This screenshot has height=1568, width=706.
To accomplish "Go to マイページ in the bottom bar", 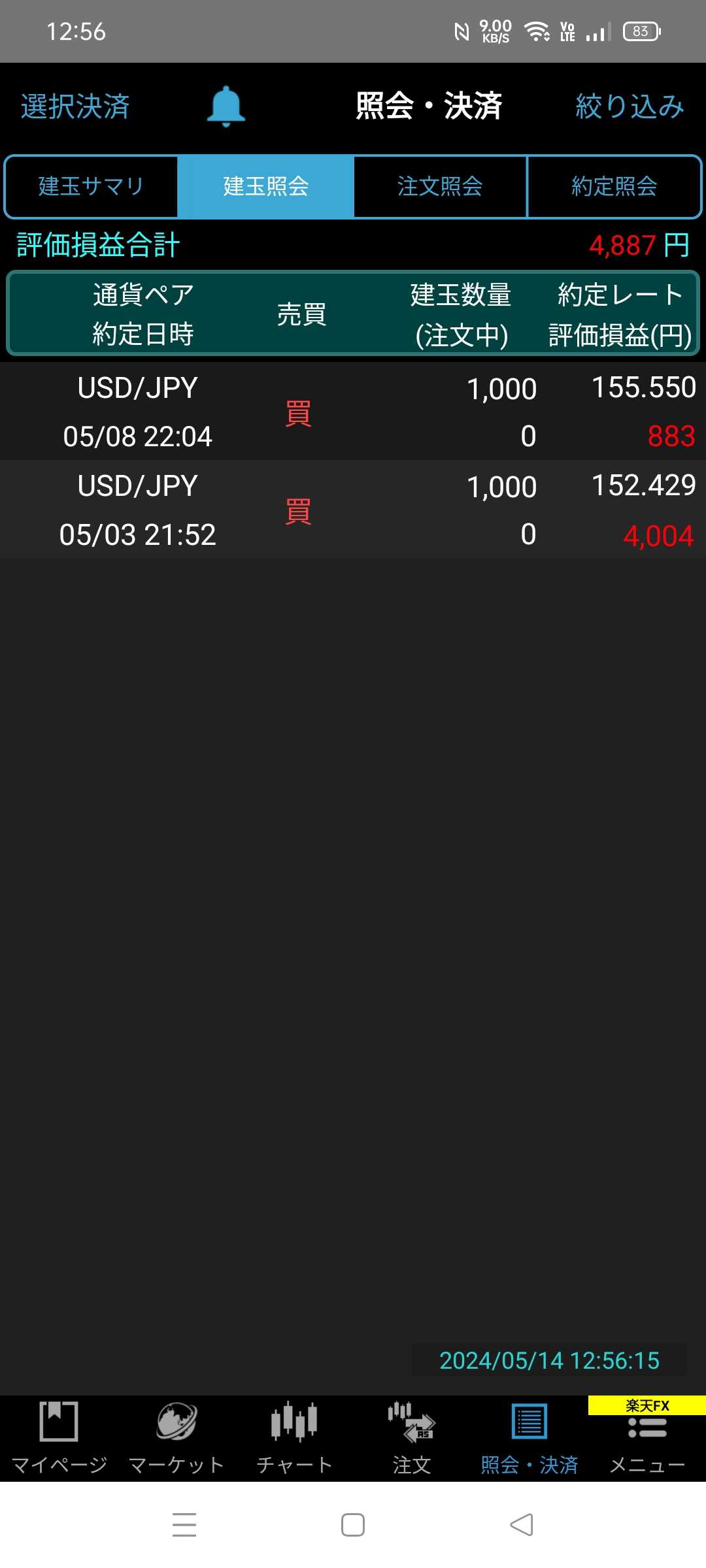I will (59, 1438).
